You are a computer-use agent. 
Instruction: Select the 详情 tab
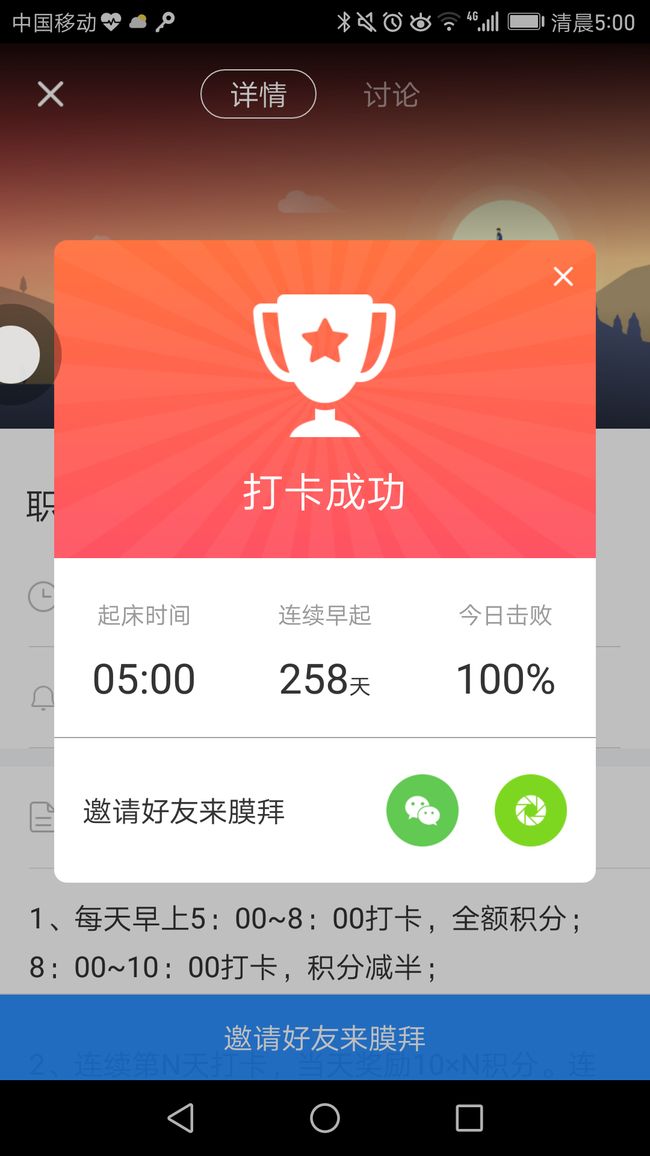pyautogui.click(x=259, y=94)
